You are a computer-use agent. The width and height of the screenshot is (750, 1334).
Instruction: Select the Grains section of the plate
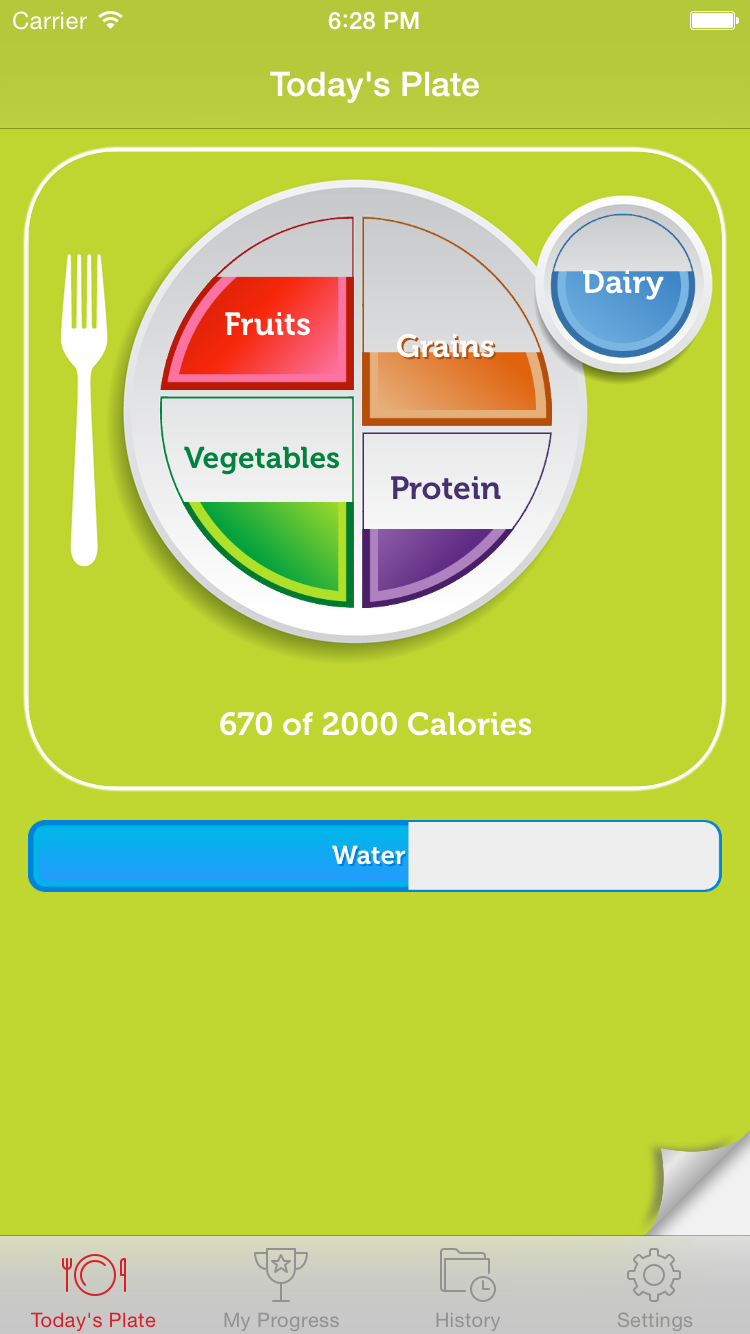pyautogui.click(x=446, y=347)
